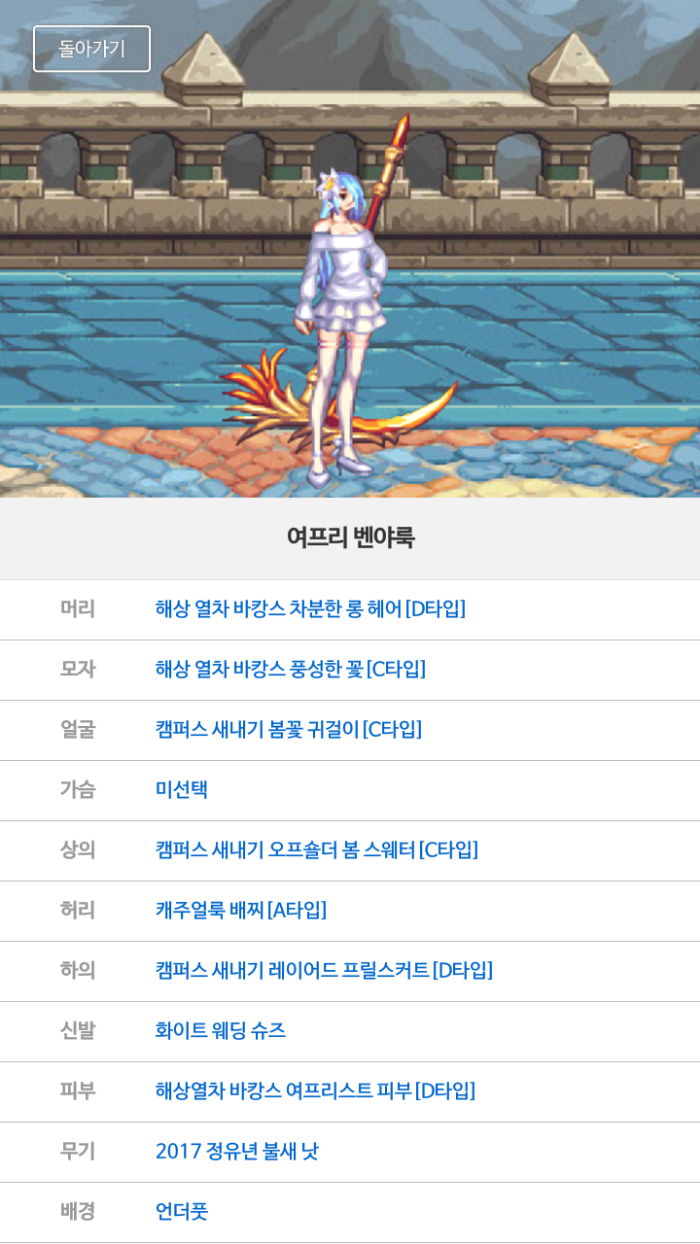Open the 화이트 웨딩 슈즈 link

220,1030
